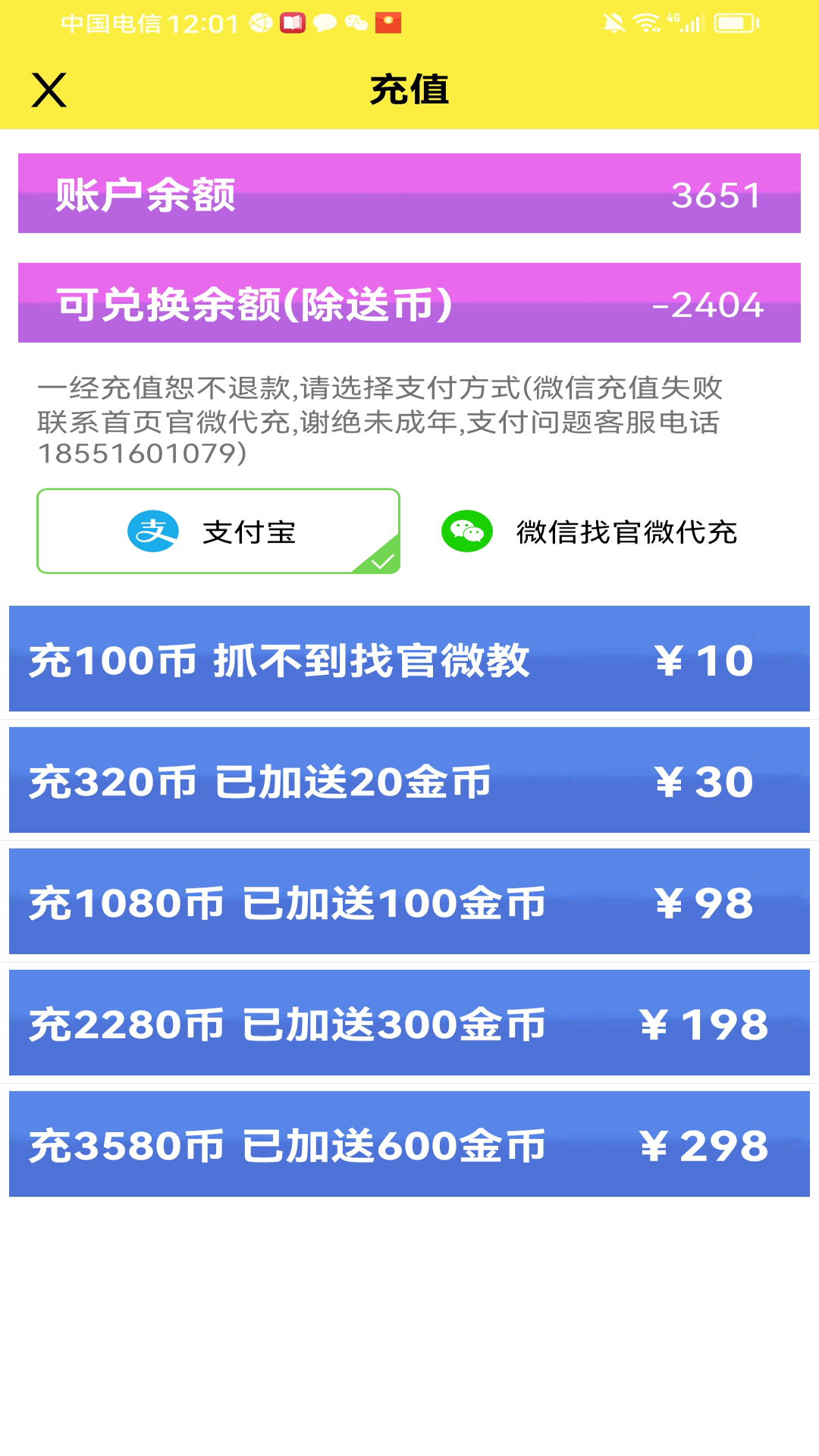This screenshot has width=819, height=1456.
Task: Tap the 可兑换余额 exchangeable balance row
Action: click(x=409, y=303)
